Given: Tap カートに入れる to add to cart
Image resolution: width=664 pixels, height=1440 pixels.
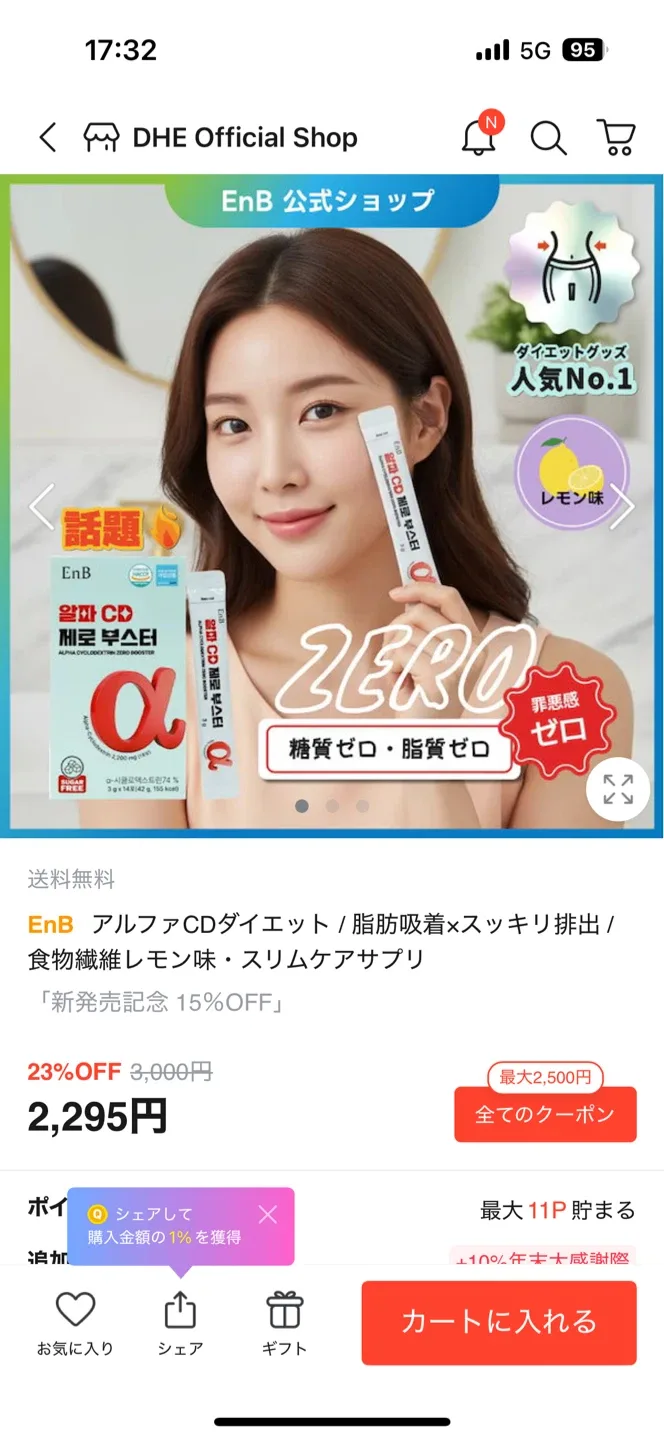Looking at the screenshot, I should pos(498,1322).
